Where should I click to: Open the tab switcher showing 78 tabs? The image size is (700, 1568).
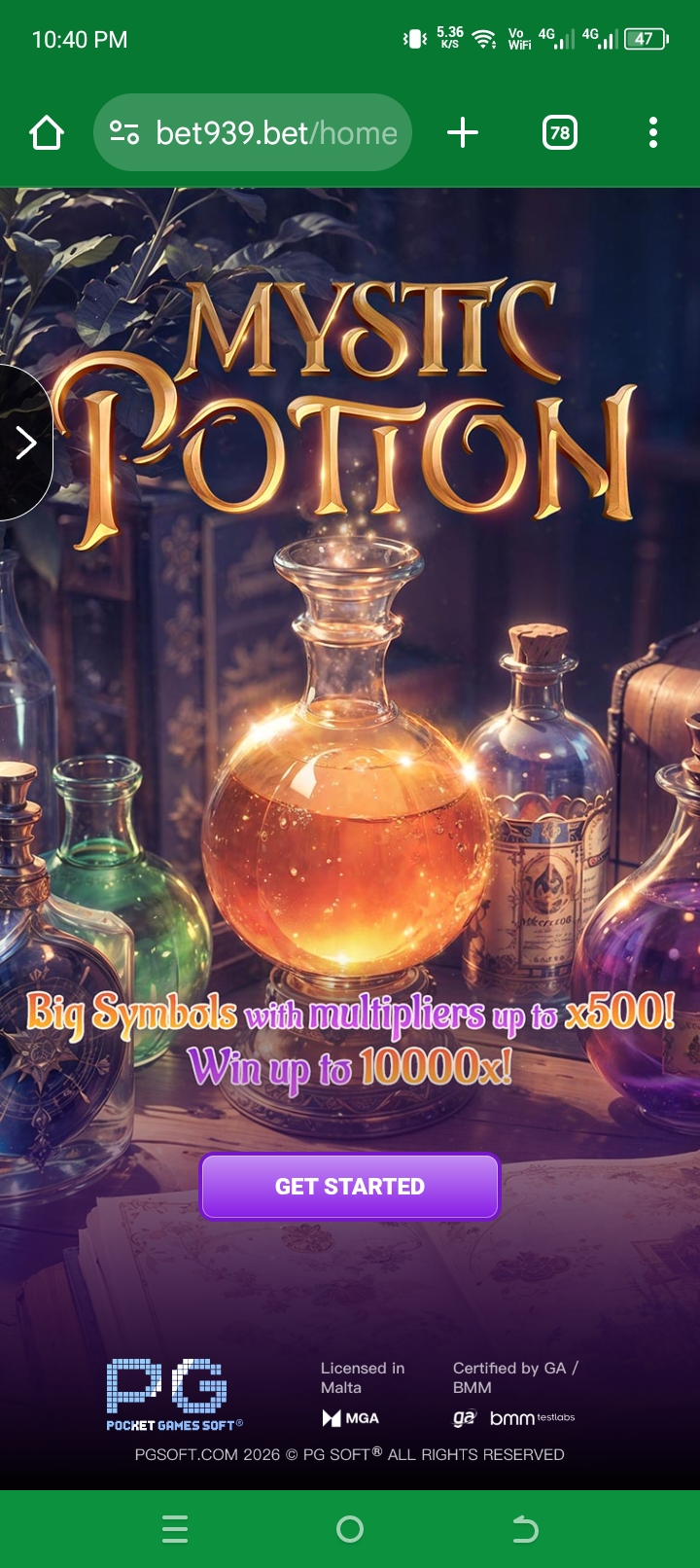559,132
